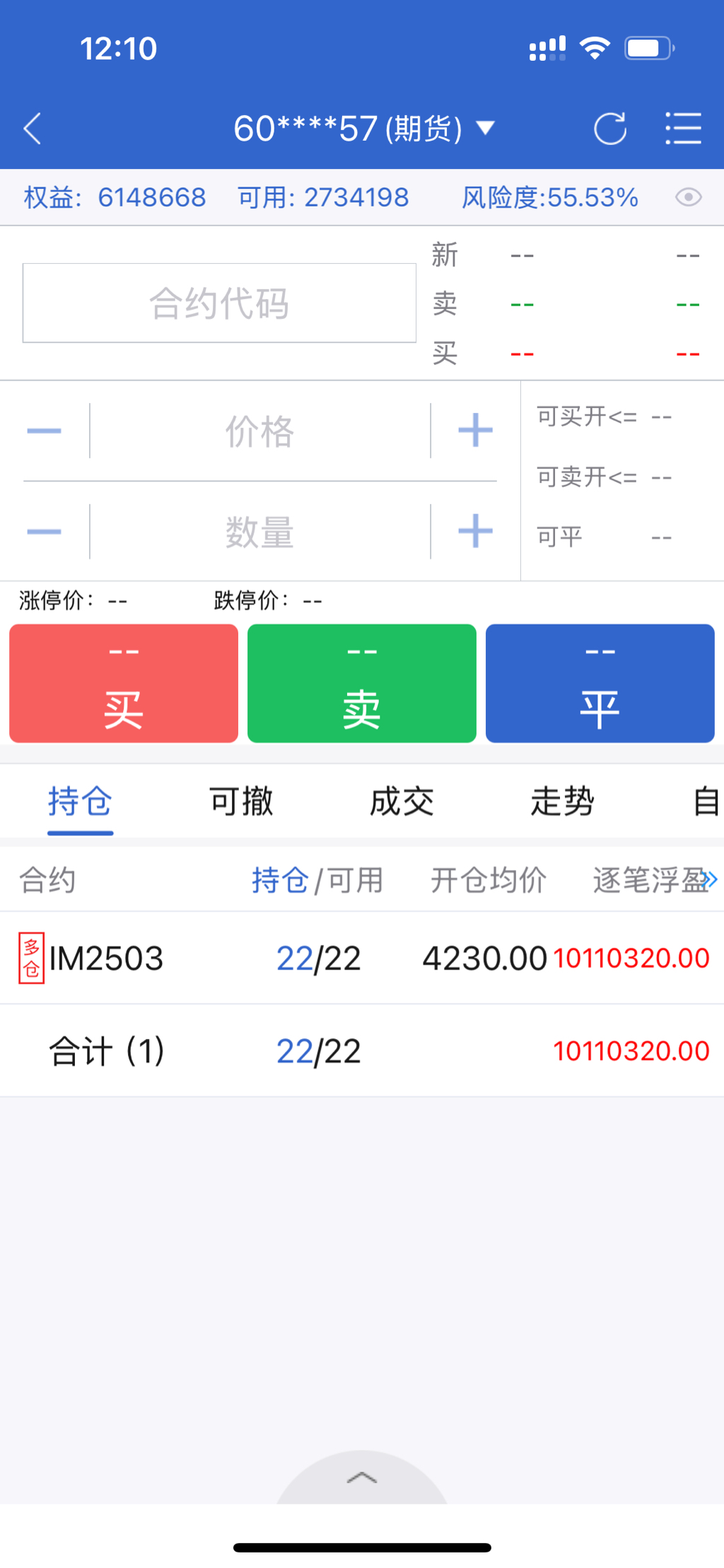This screenshot has width=724, height=1568.
Task: Open the list menu icon
Action: (683, 129)
